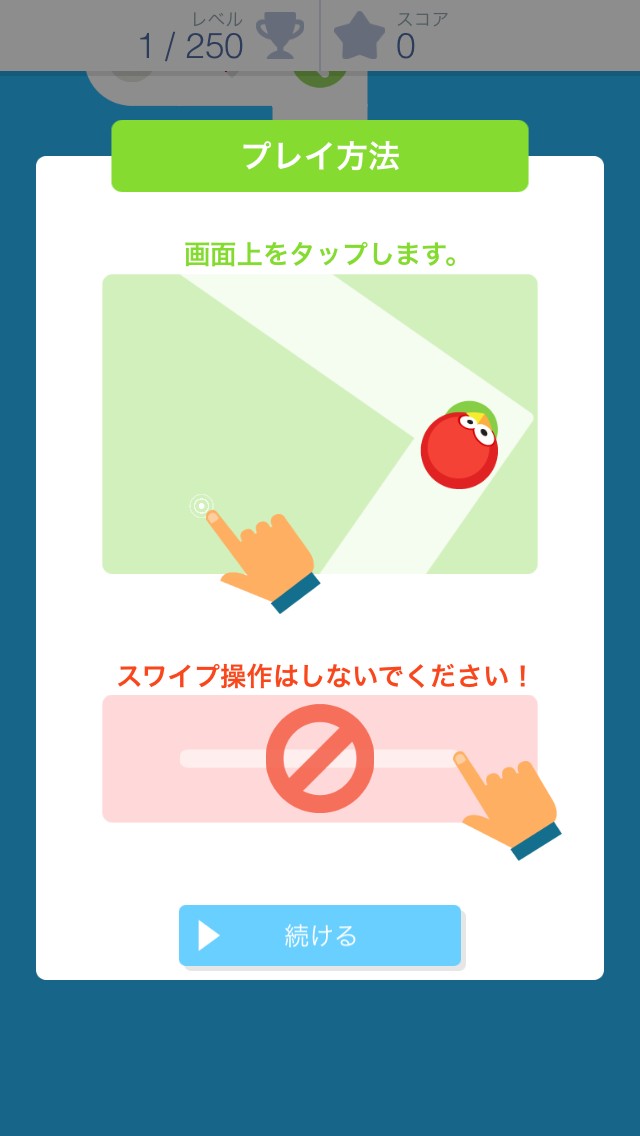Tap the 続ける continue button
This screenshot has width=640, height=1136.
320,935
